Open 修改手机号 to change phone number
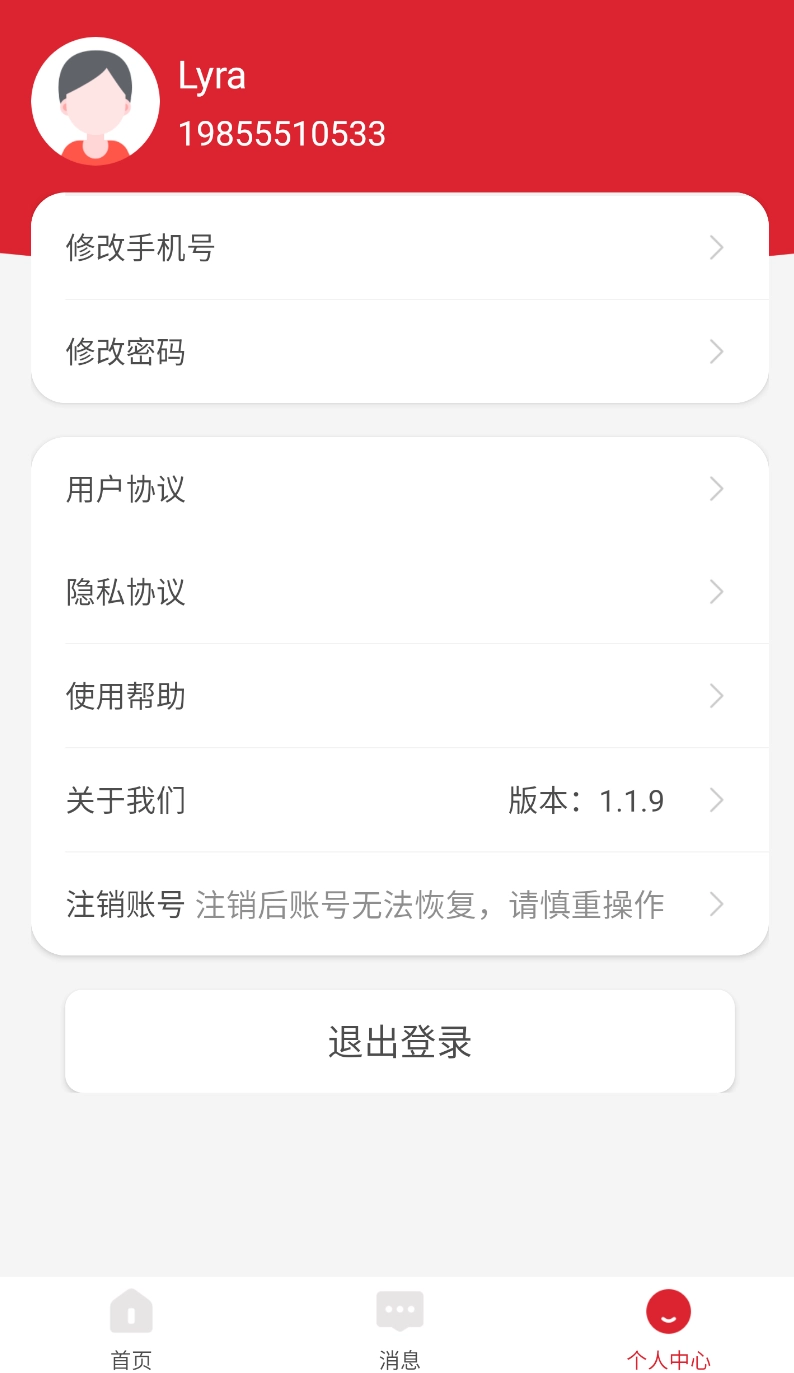794x1373 pixels. pos(400,247)
